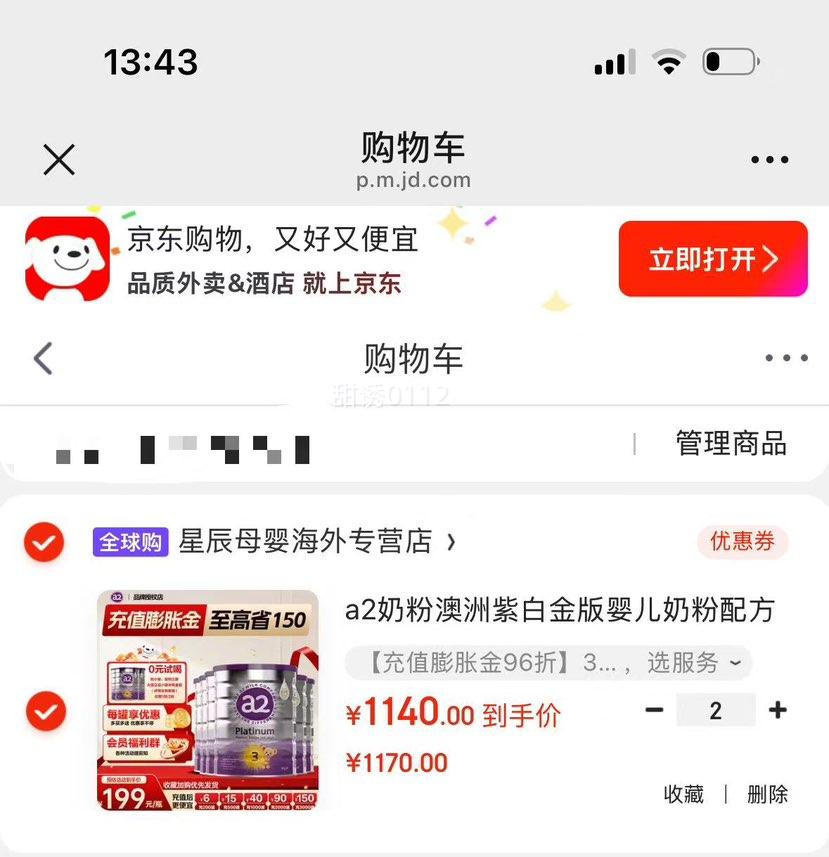Image resolution: width=829 pixels, height=857 pixels.
Task: Deselect the a2 milk powder item checkbox
Action: click(x=44, y=710)
